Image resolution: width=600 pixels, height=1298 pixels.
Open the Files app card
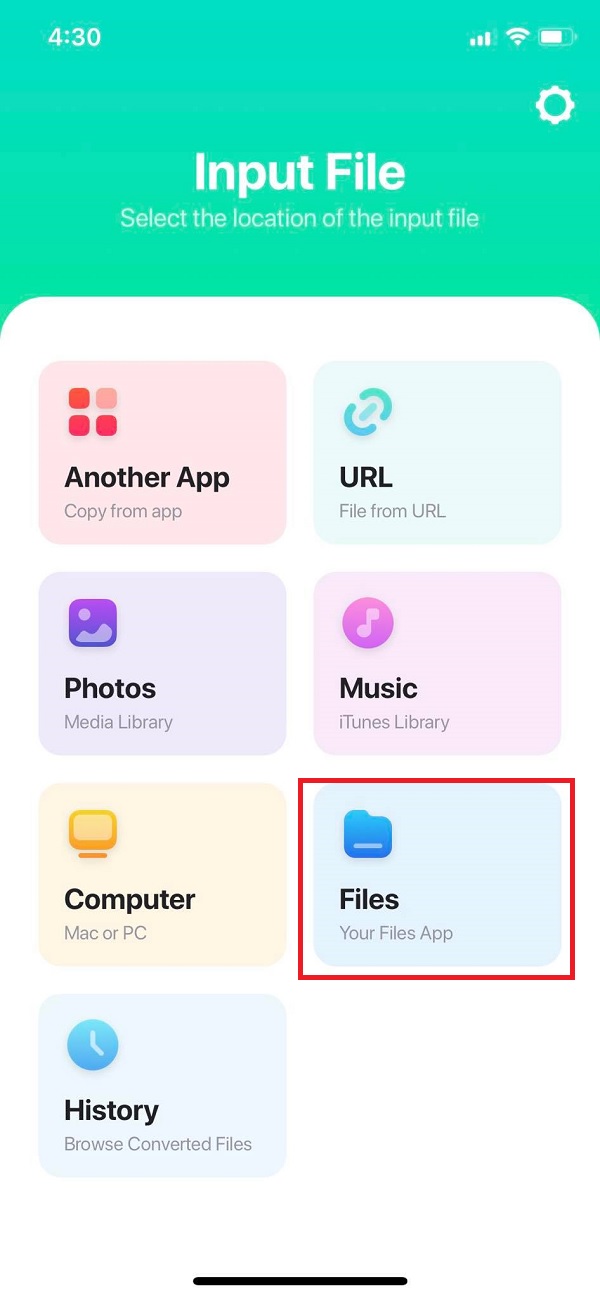[438, 875]
